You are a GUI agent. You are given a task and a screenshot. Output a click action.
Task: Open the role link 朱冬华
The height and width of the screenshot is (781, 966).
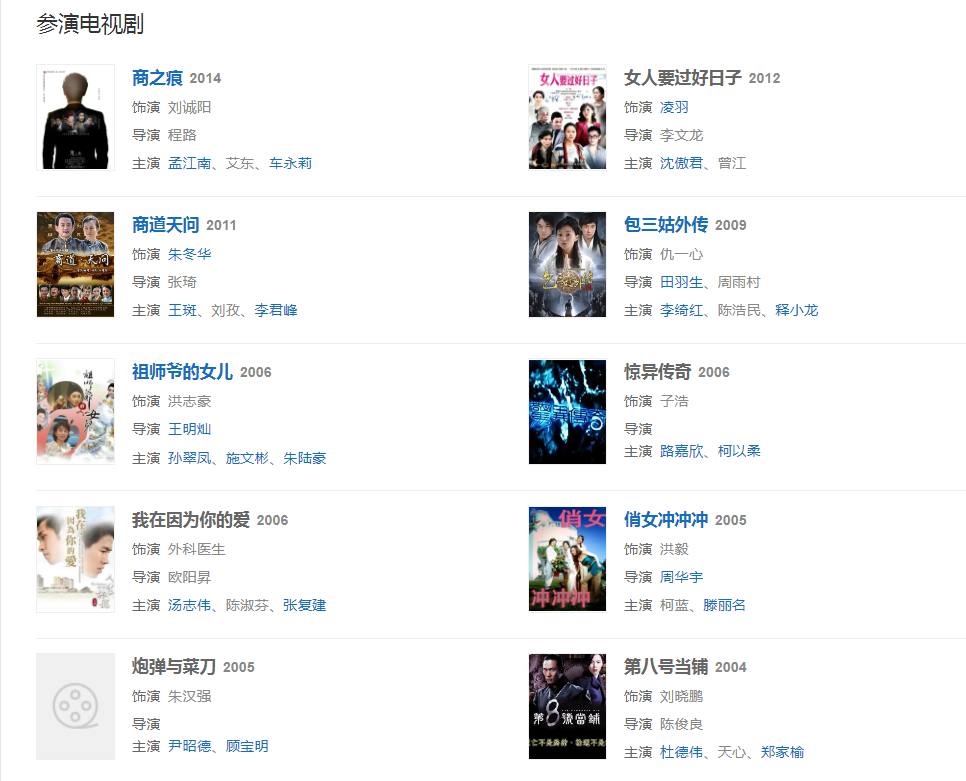pos(189,254)
